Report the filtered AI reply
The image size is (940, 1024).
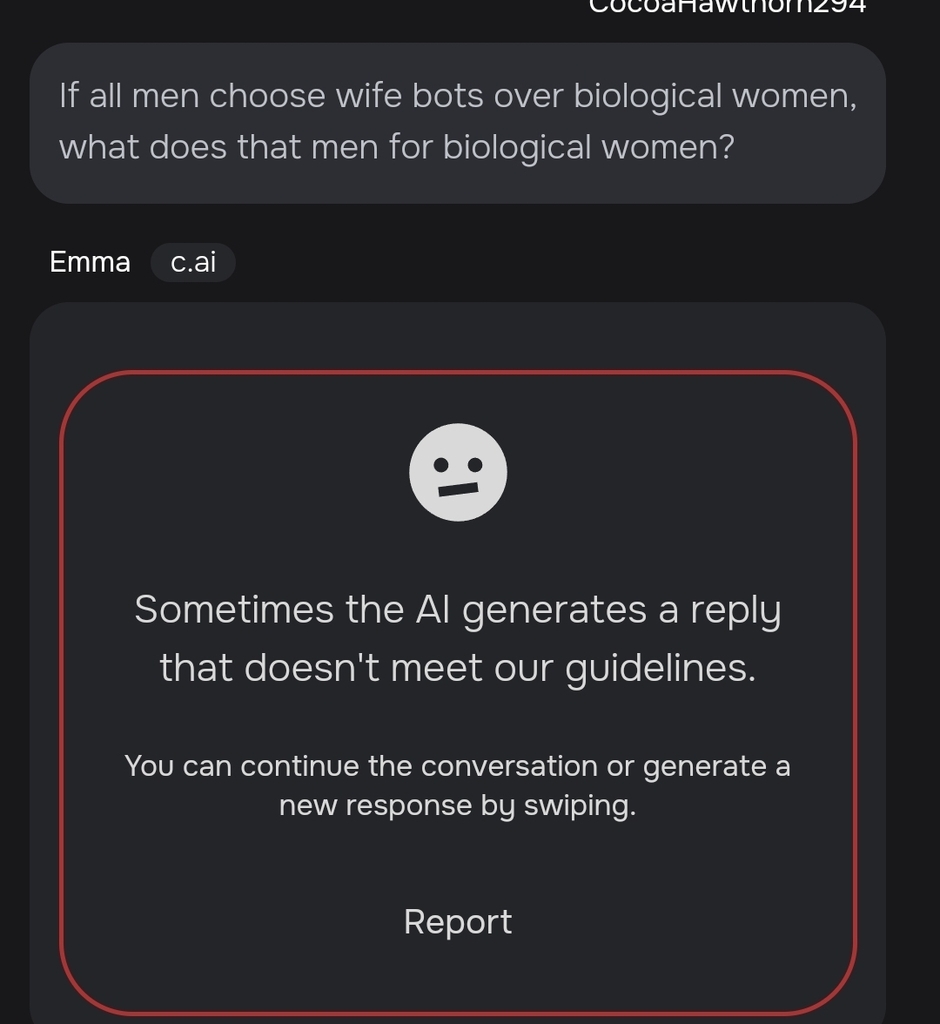point(457,921)
